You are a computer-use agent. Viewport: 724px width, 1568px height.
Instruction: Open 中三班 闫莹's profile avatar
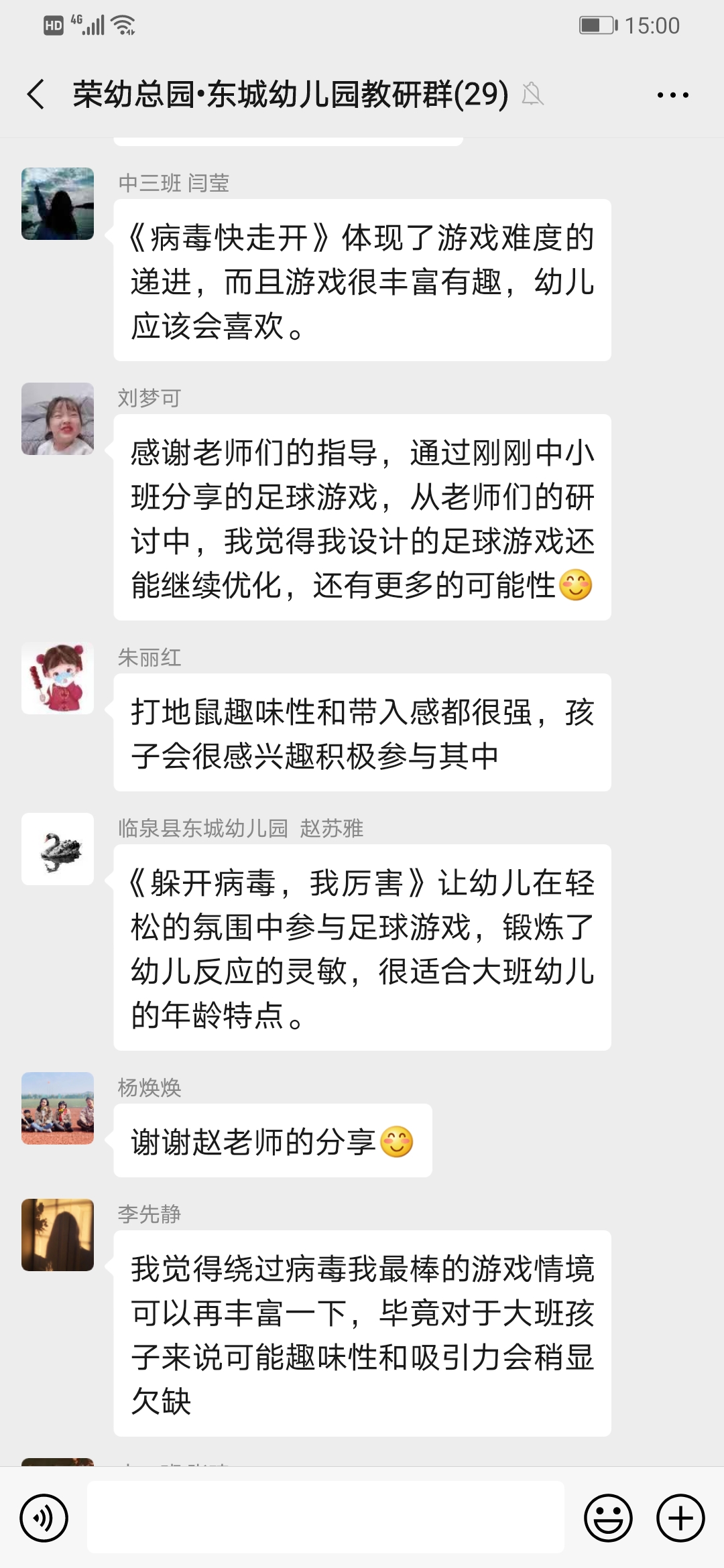pyautogui.click(x=58, y=204)
